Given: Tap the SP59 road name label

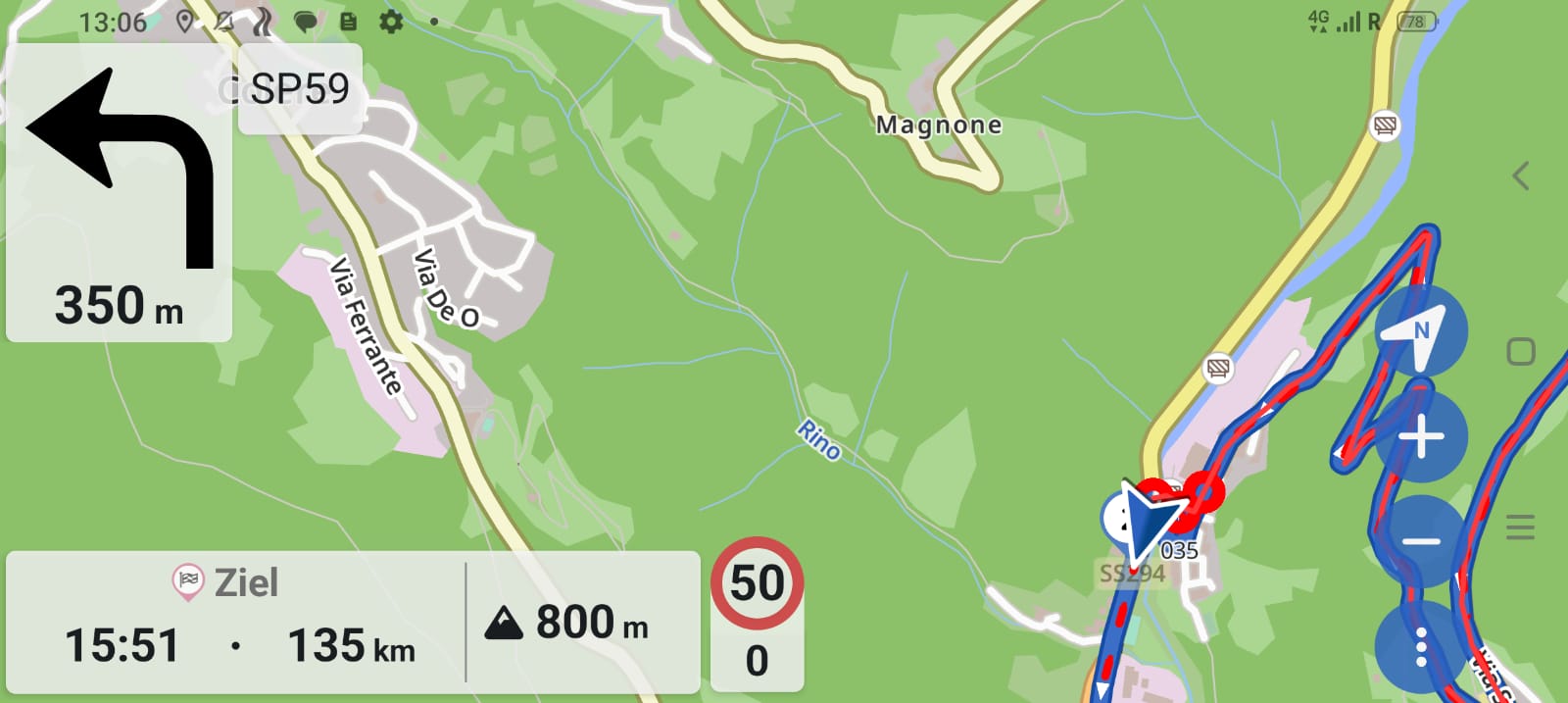Looking at the screenshot, I should click(x=300, y=89).
